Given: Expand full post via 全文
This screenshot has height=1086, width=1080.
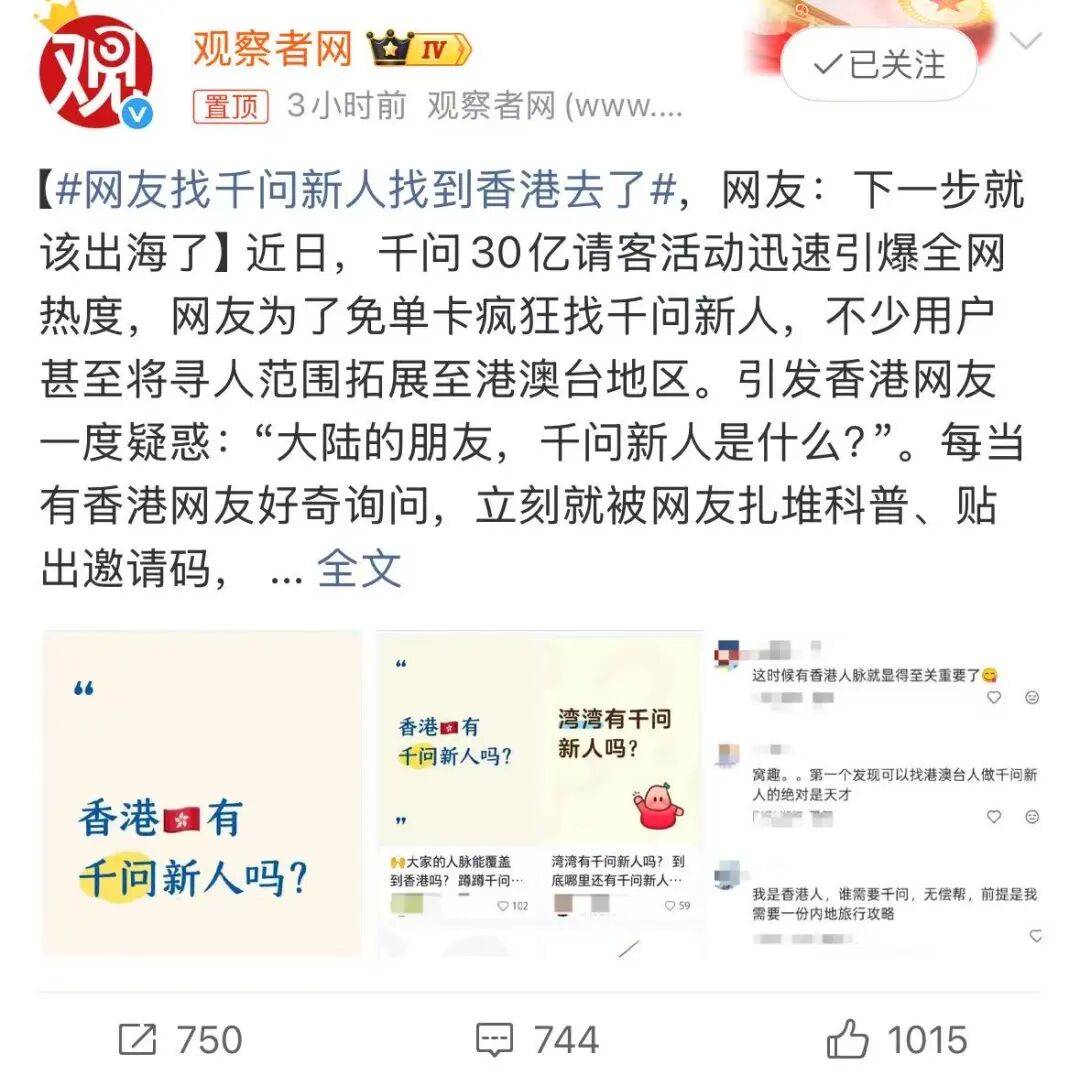Looking at the screenshot, I should coord(359,569).
